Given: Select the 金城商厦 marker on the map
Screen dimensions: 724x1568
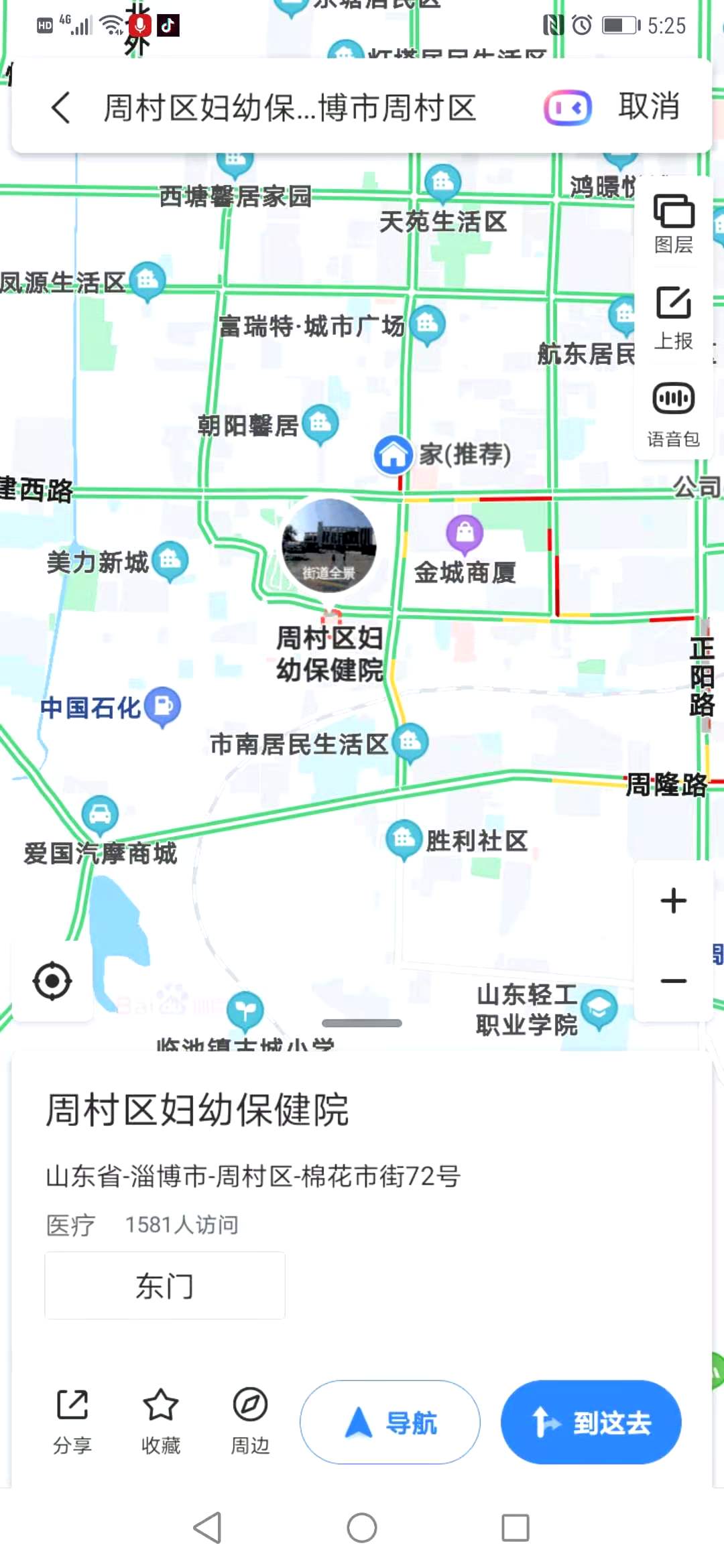Looking at the screenshot, I should click(x=465, y=533).
